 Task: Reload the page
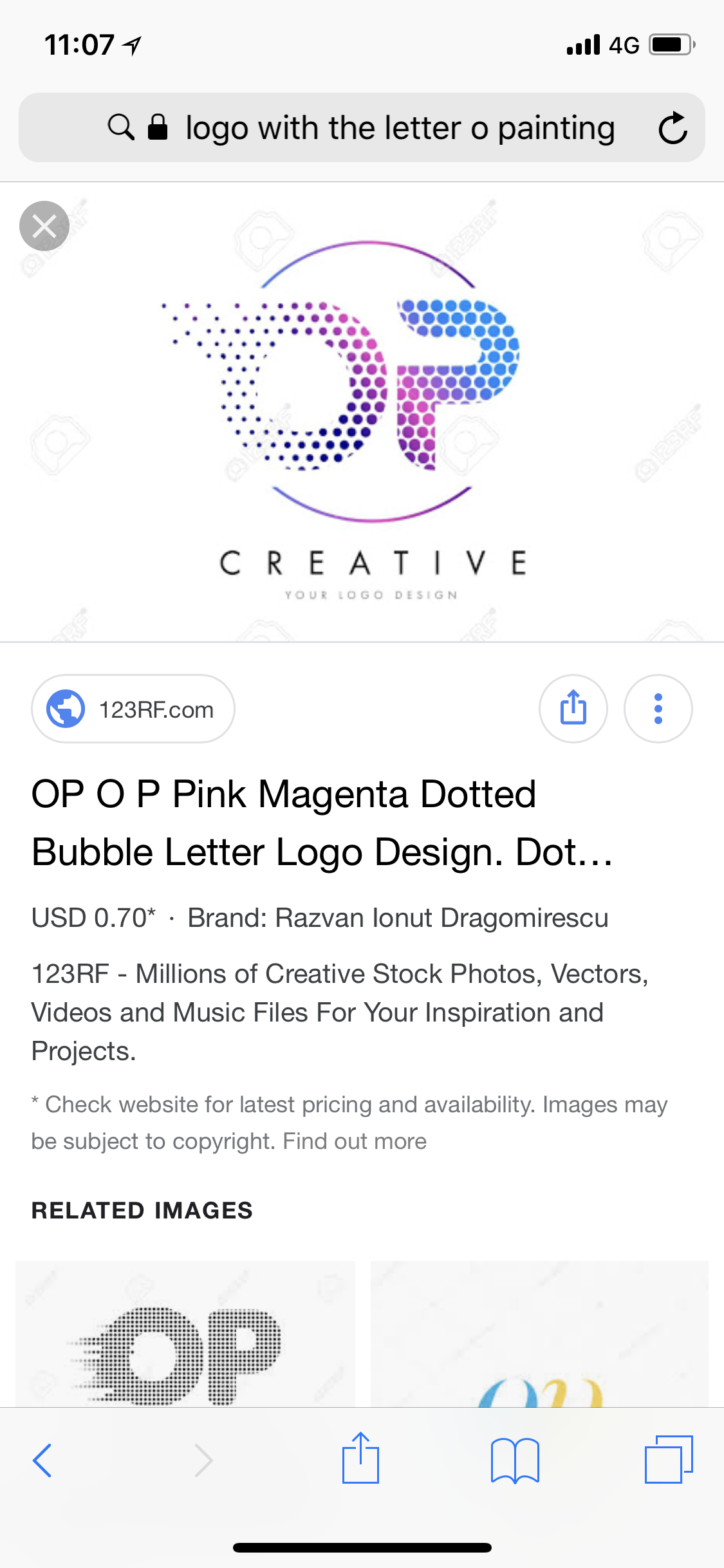[x=673, y=128]
